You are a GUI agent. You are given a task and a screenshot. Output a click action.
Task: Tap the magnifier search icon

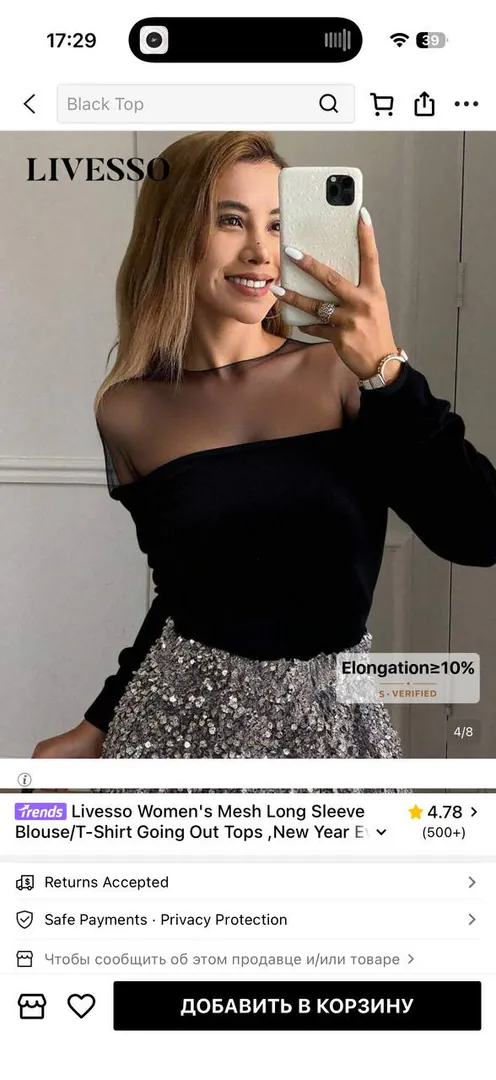pyautogui.click(x=329, y=104)
